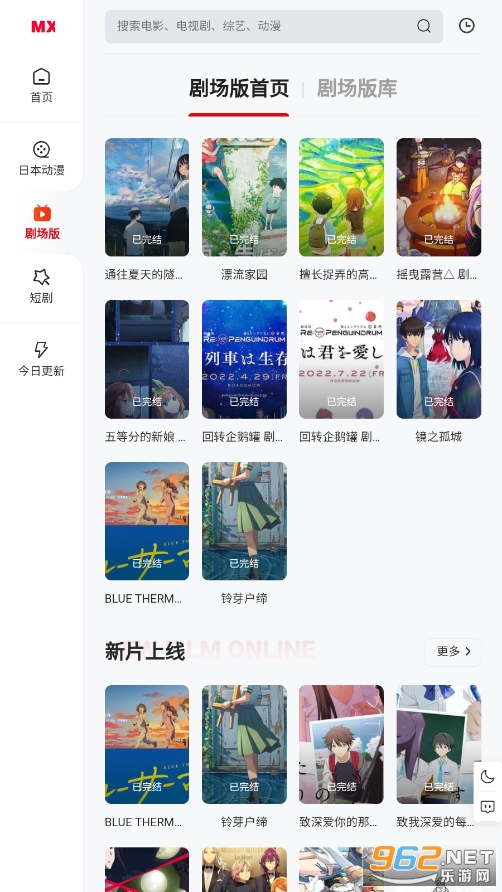Tap the search box for movies and anime
This screenshot has width=502, height=892.
[x=274, y=26]
